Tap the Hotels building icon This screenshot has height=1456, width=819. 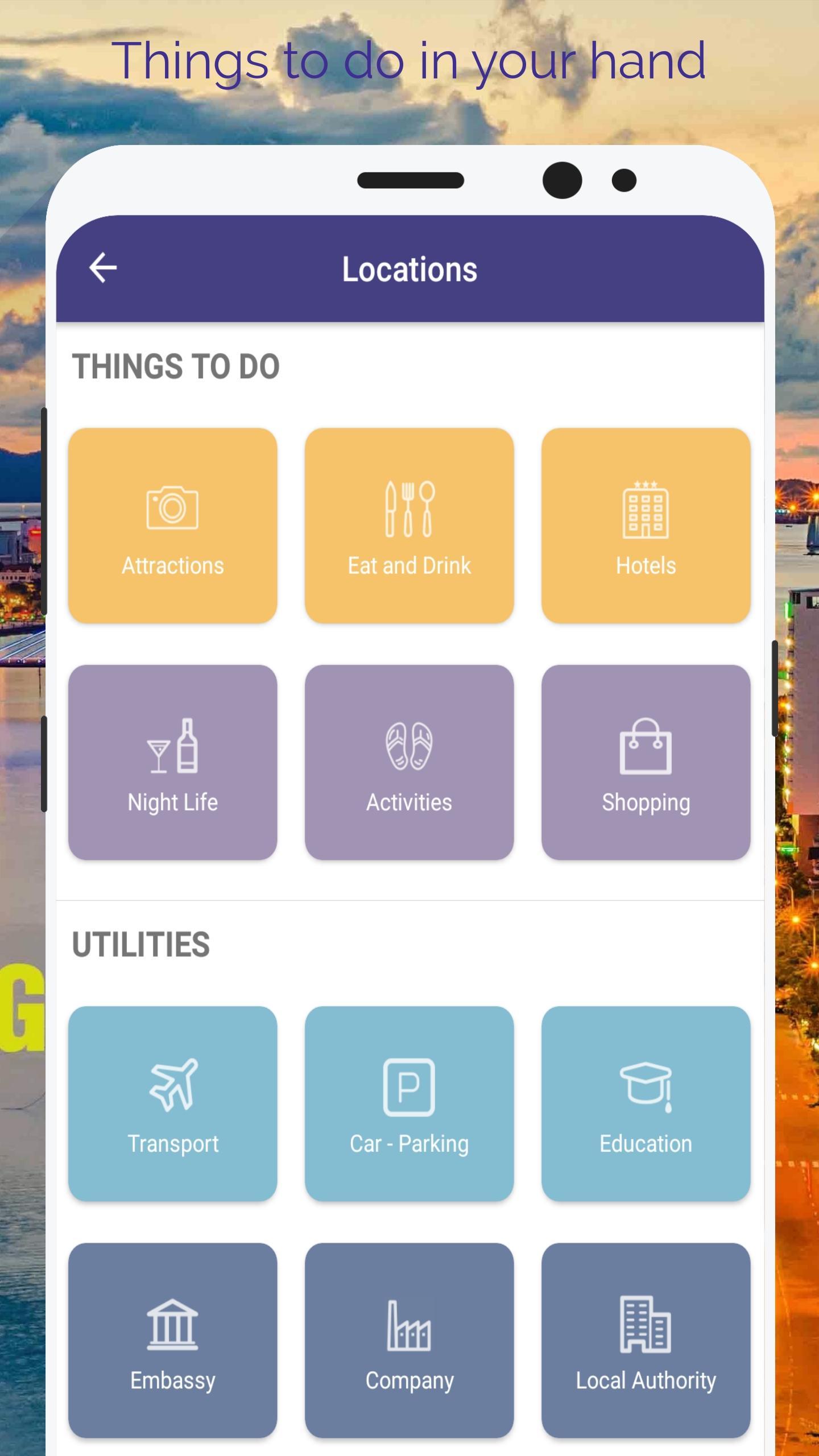point(646,510)
